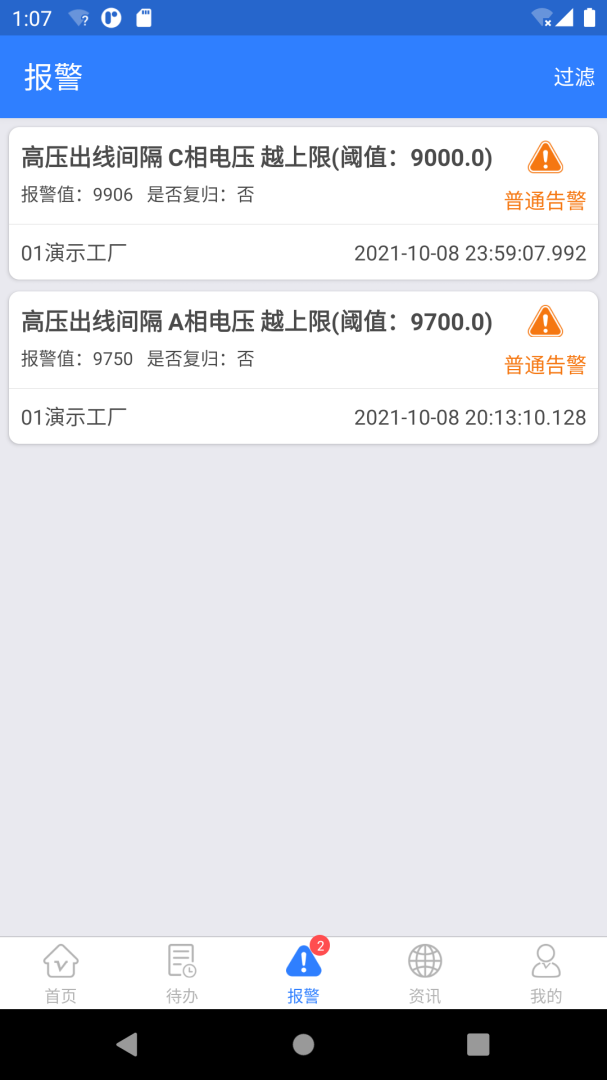Open the 过滤 filter option
The width and height of the screenshot is (607, 1080).
[574, 77]
